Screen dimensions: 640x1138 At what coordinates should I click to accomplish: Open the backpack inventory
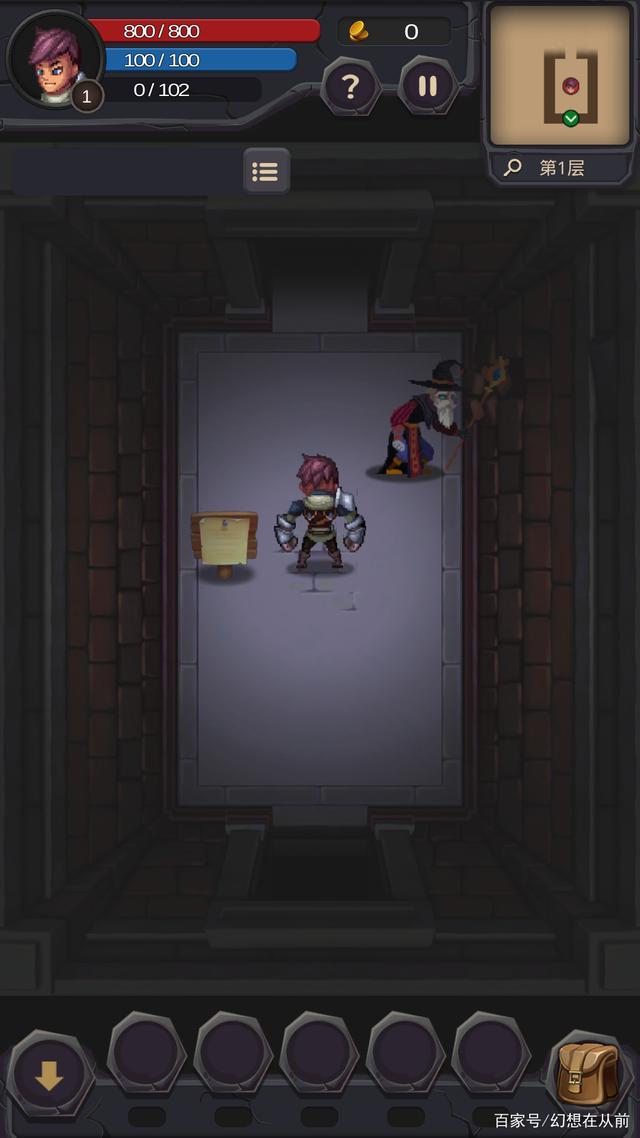[x=587, y=1075]
